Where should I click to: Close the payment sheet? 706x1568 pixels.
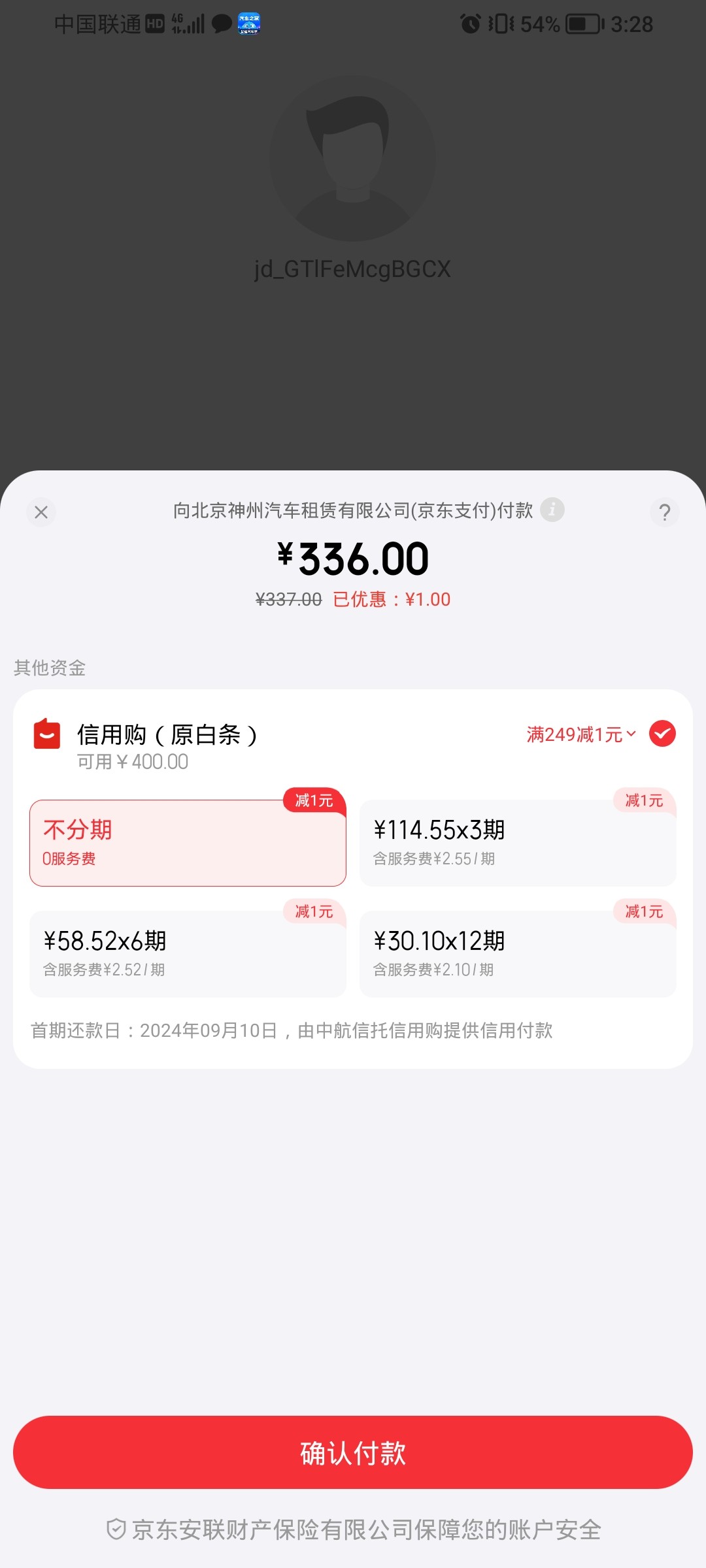pos(41,512)
